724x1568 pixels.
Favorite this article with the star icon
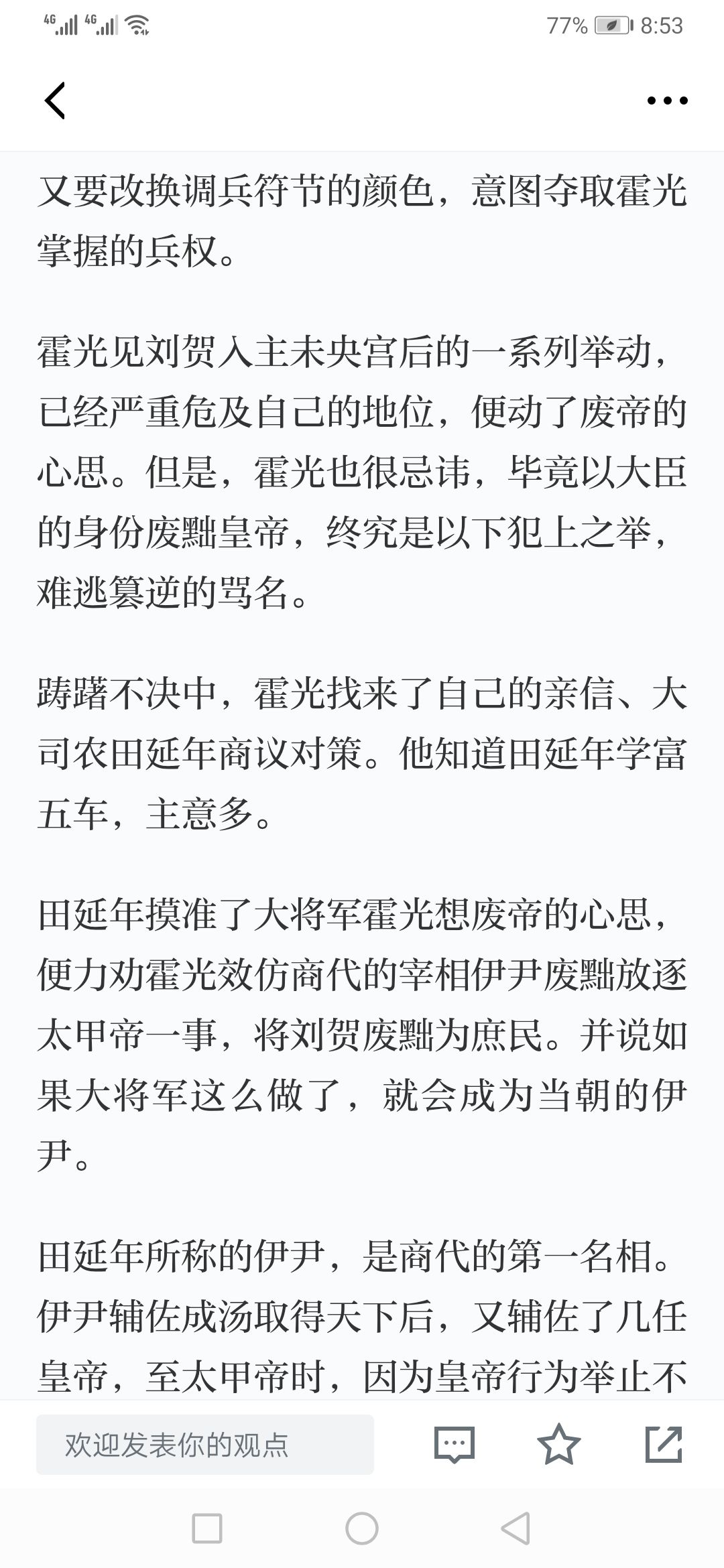559,1444
